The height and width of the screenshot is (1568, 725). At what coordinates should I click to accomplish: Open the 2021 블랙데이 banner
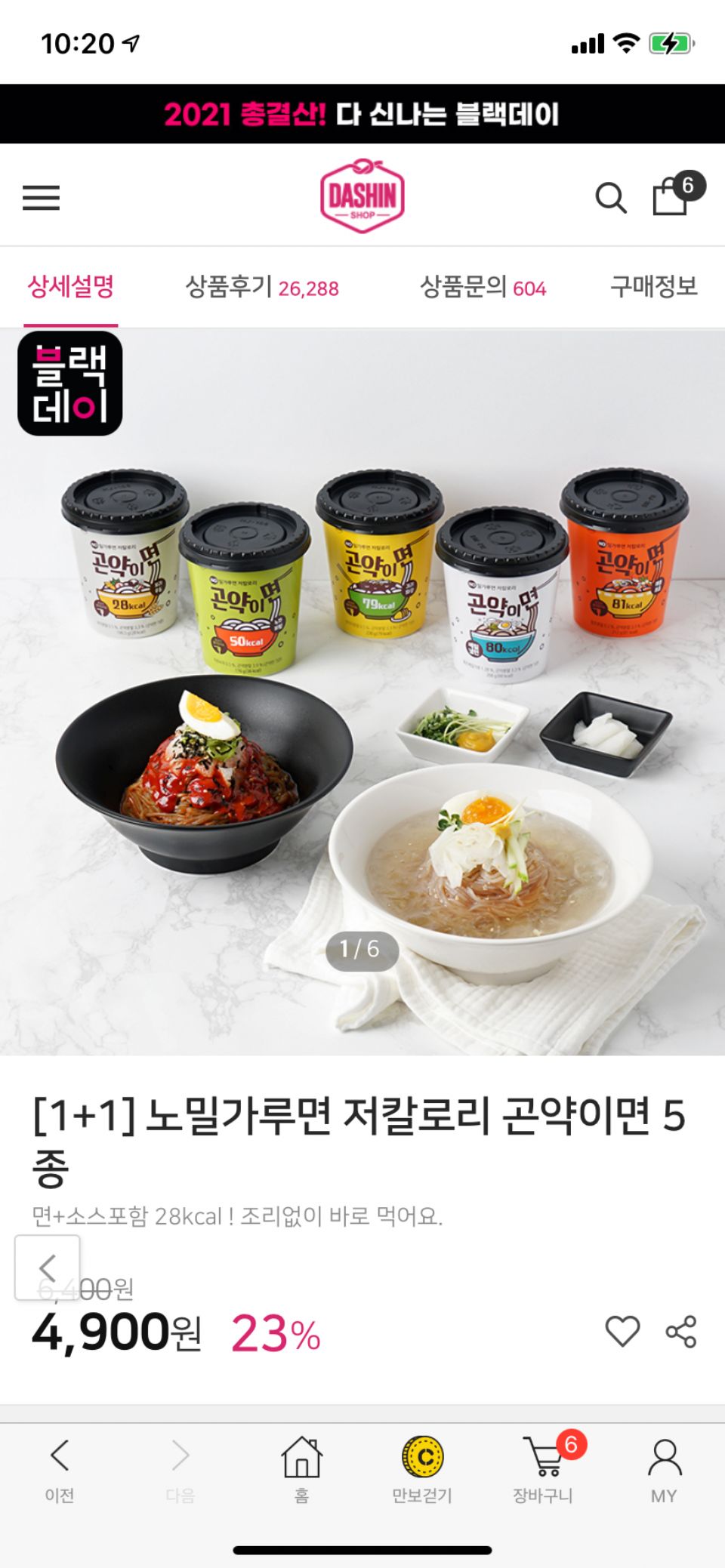(362, 114)
